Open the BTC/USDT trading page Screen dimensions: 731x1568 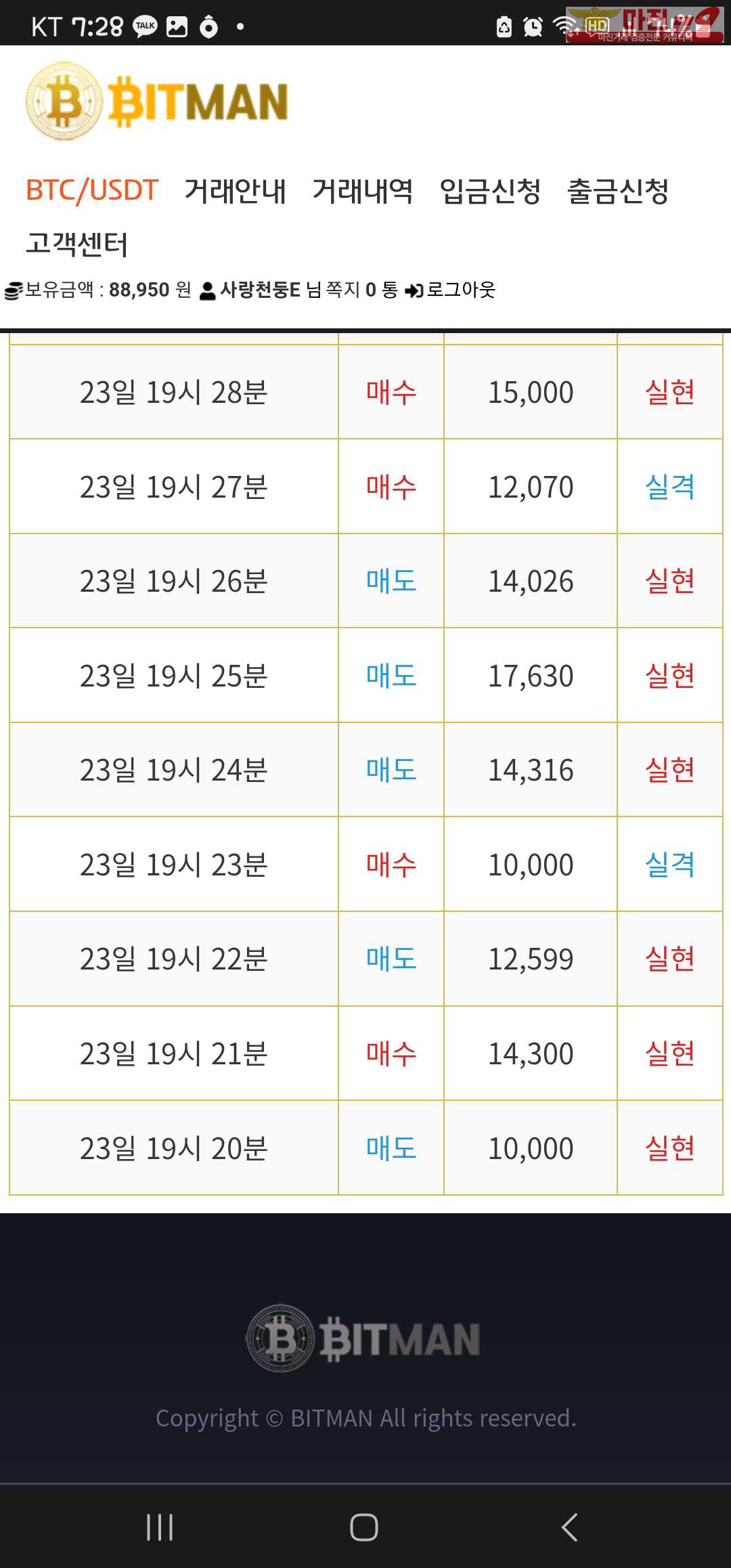tap(92, 191)
